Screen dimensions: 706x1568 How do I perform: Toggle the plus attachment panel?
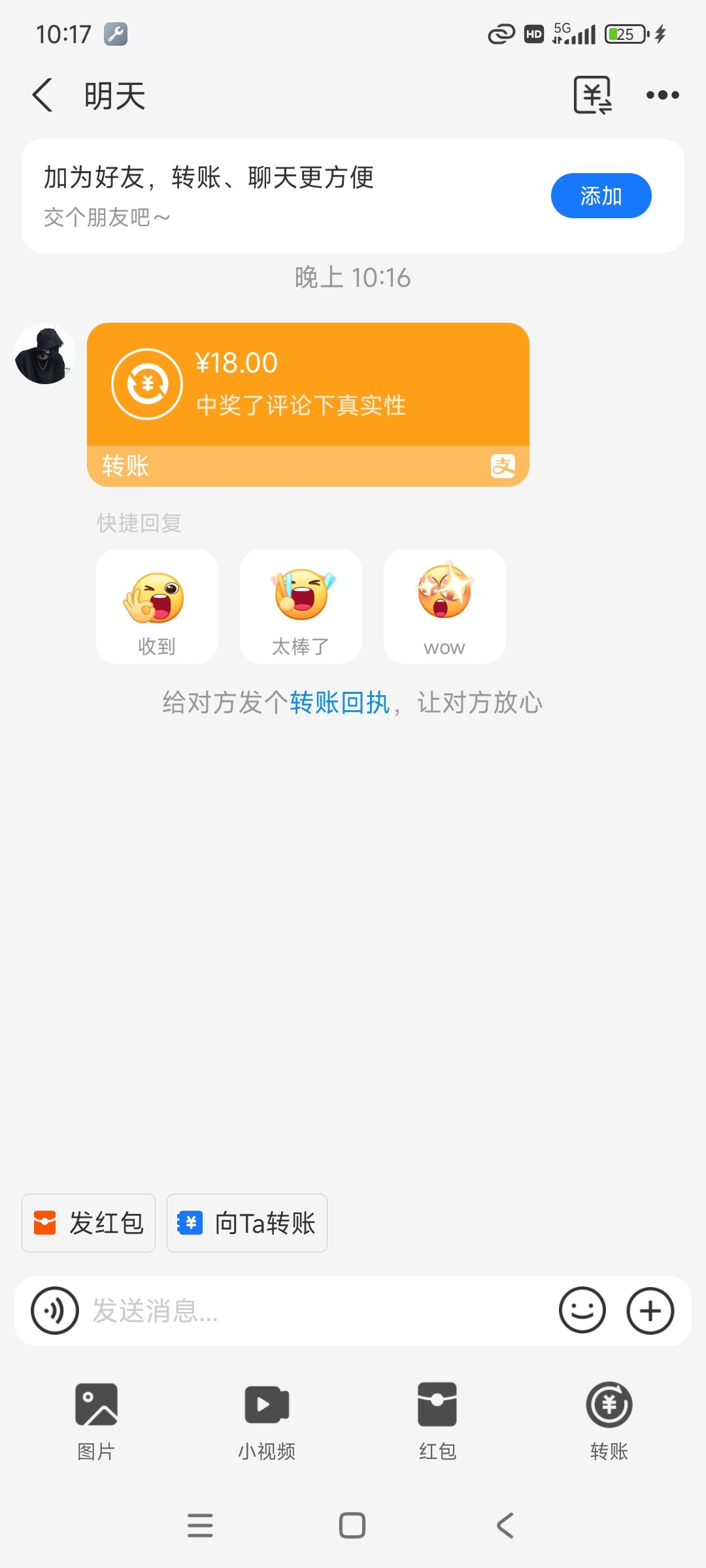(650, 1311)
